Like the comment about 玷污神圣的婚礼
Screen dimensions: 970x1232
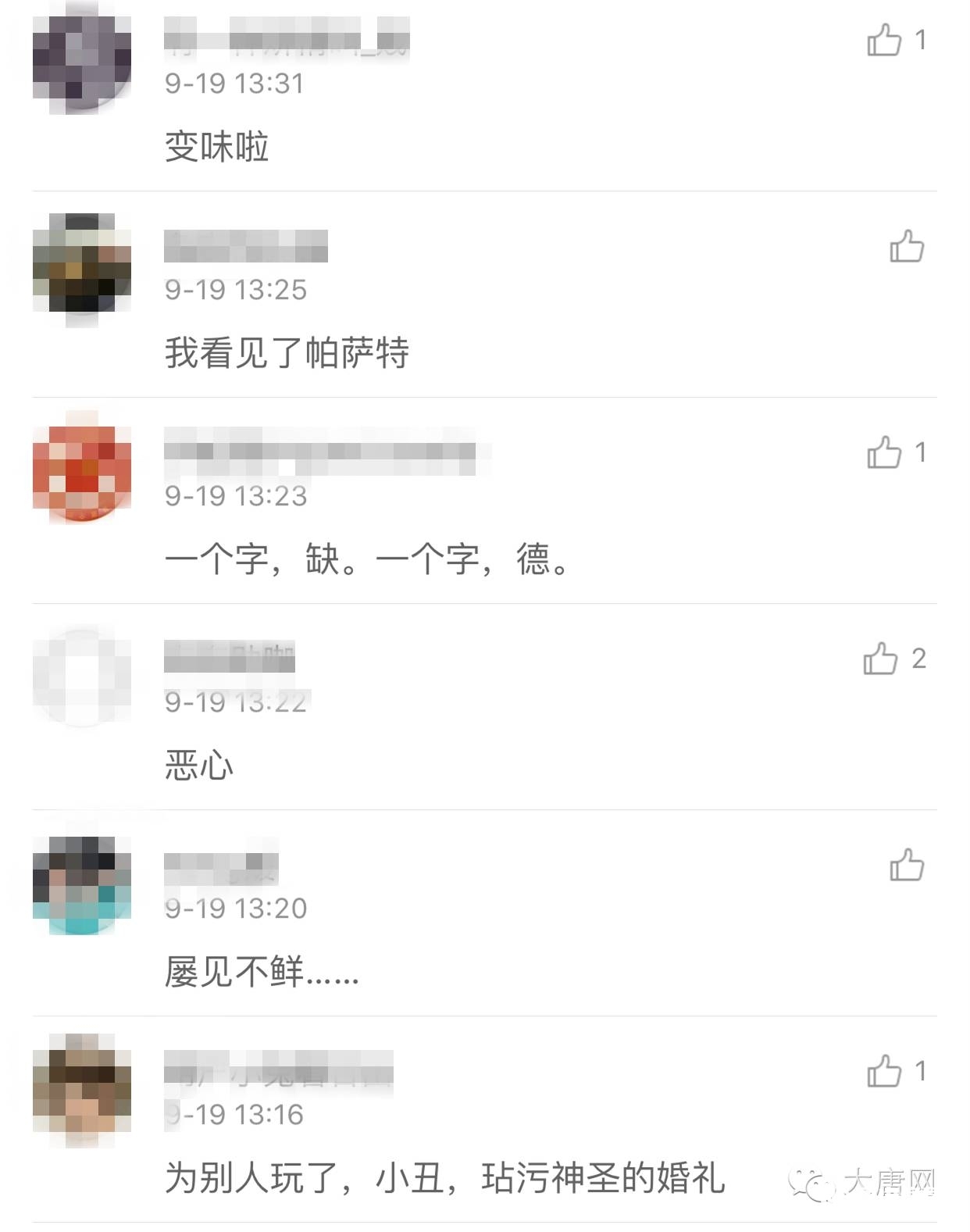(884, 1071)
